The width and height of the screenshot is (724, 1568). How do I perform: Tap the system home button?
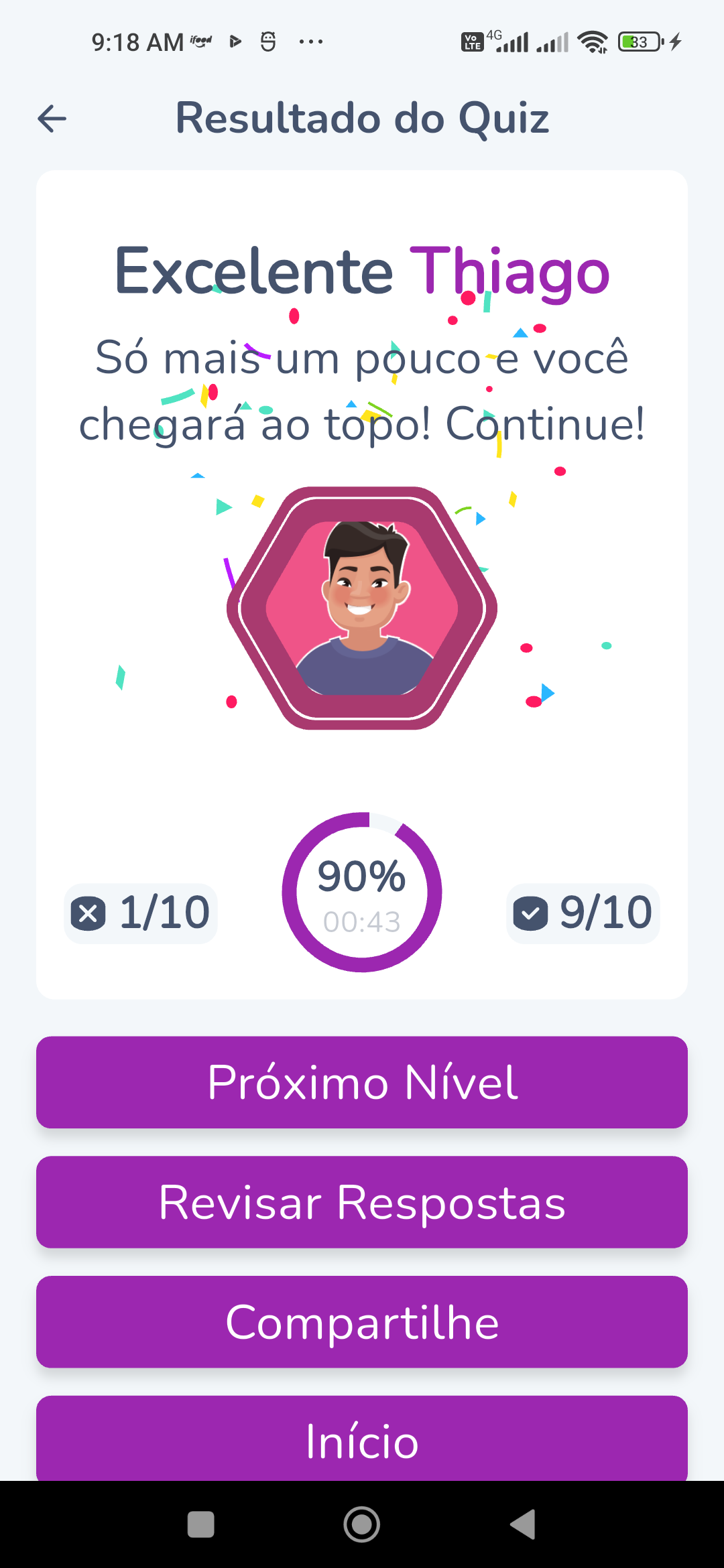[x=362, y=1524]
